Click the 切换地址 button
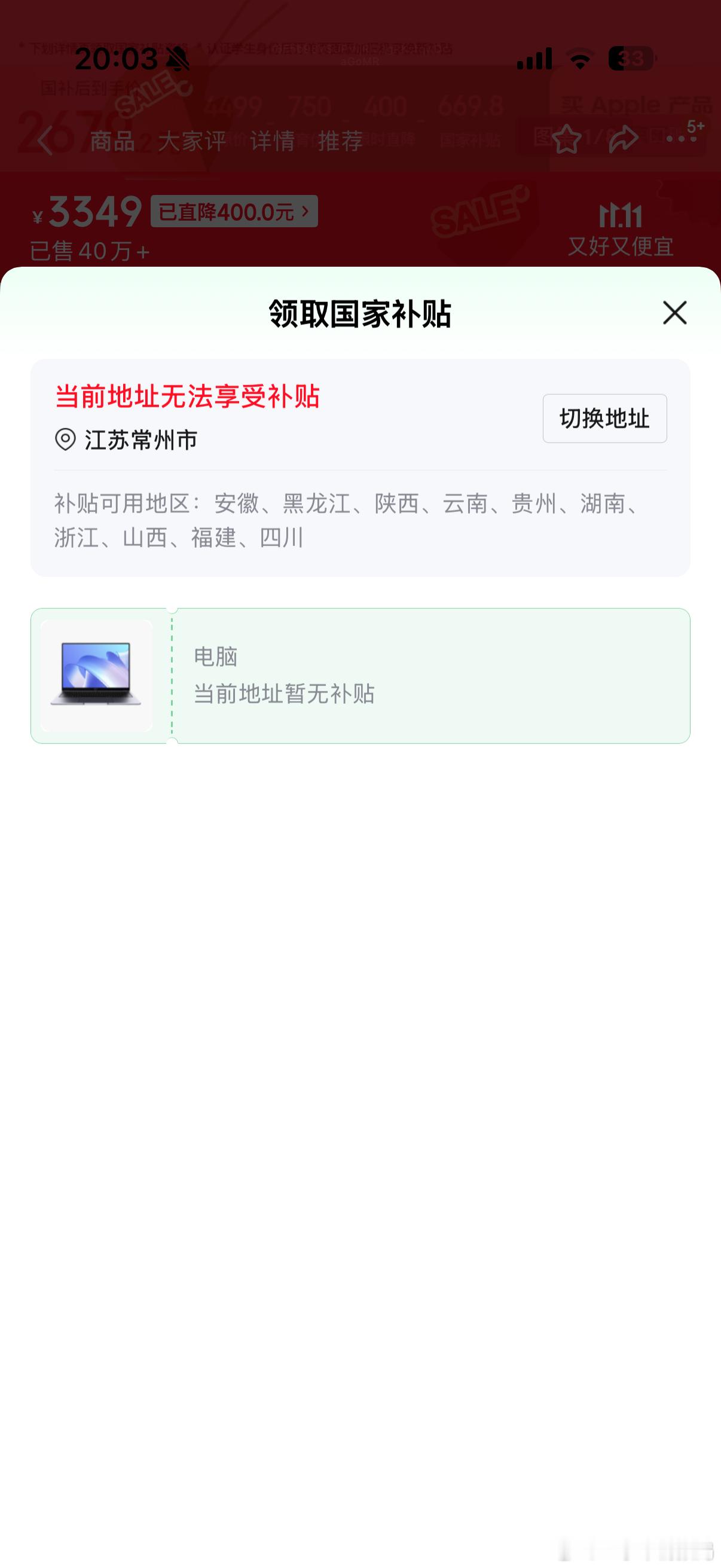Viewport: 721px width, 1568px height. pyautogui.click(x=604, y=419)
